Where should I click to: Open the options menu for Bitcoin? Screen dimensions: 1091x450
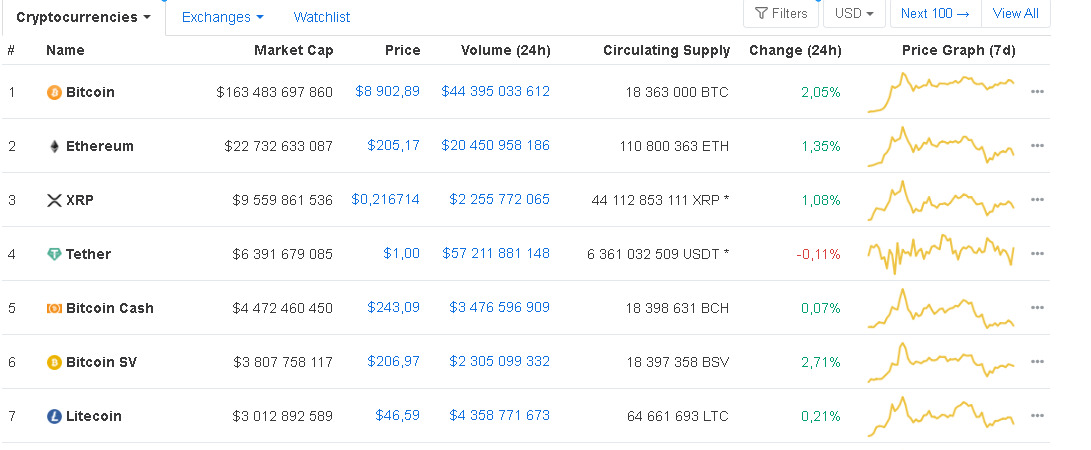click(1037, 92)
